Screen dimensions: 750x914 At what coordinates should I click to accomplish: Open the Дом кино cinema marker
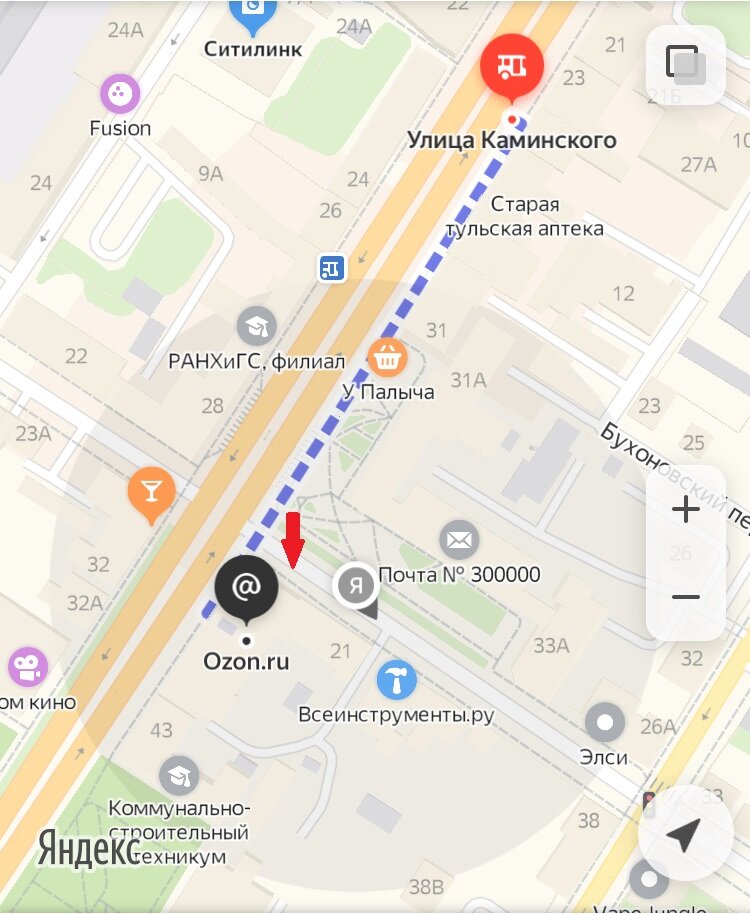coord(27,667)
